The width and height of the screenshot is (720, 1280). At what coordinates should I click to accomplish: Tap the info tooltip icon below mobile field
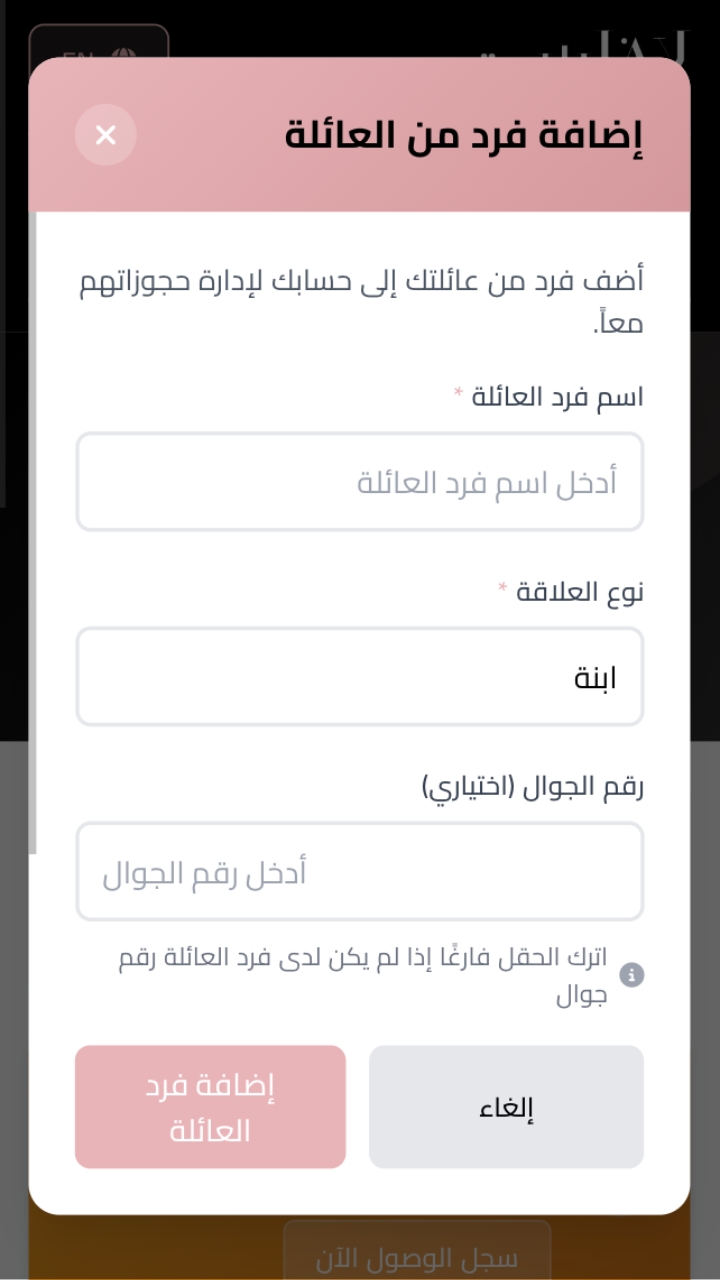pos(630,975)
